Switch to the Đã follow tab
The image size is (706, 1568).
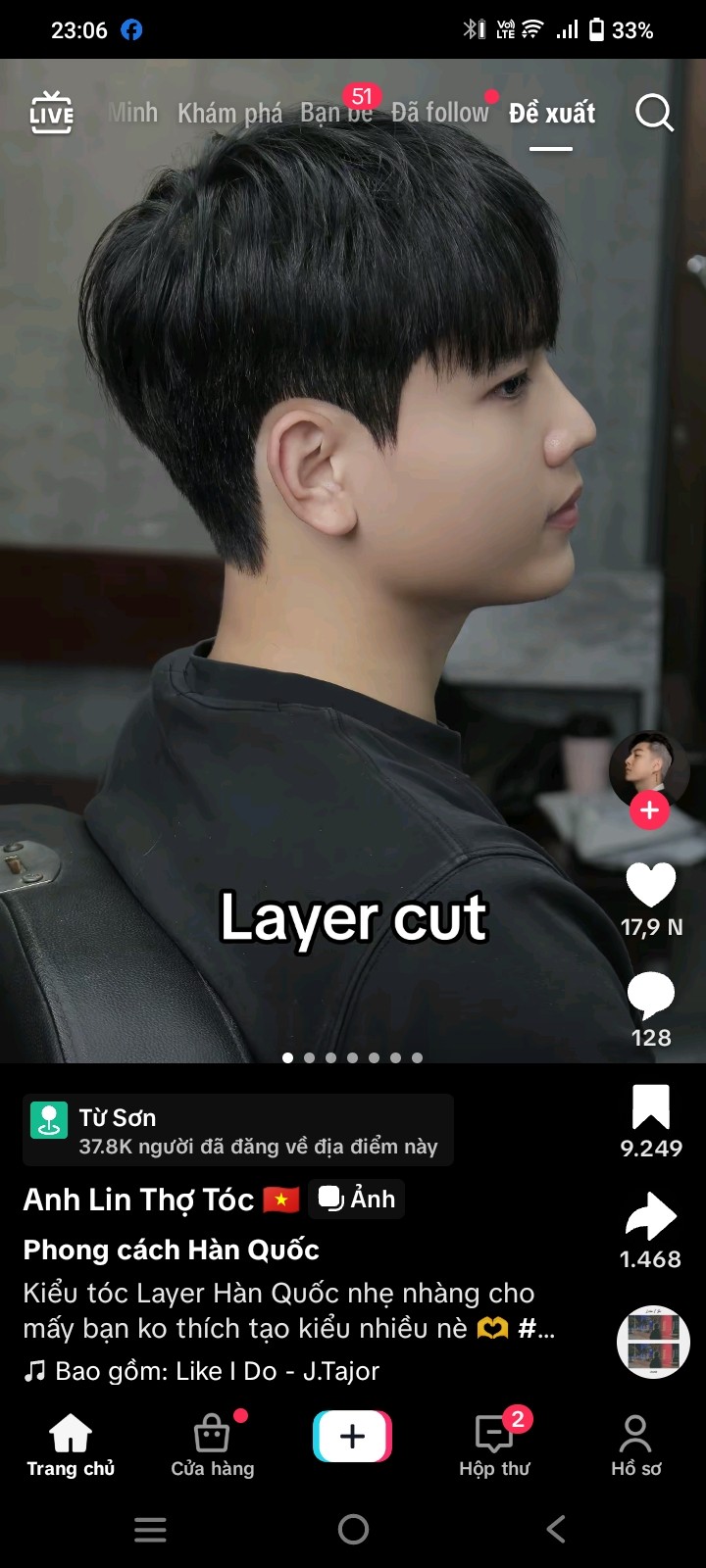[x=439, y=114]
